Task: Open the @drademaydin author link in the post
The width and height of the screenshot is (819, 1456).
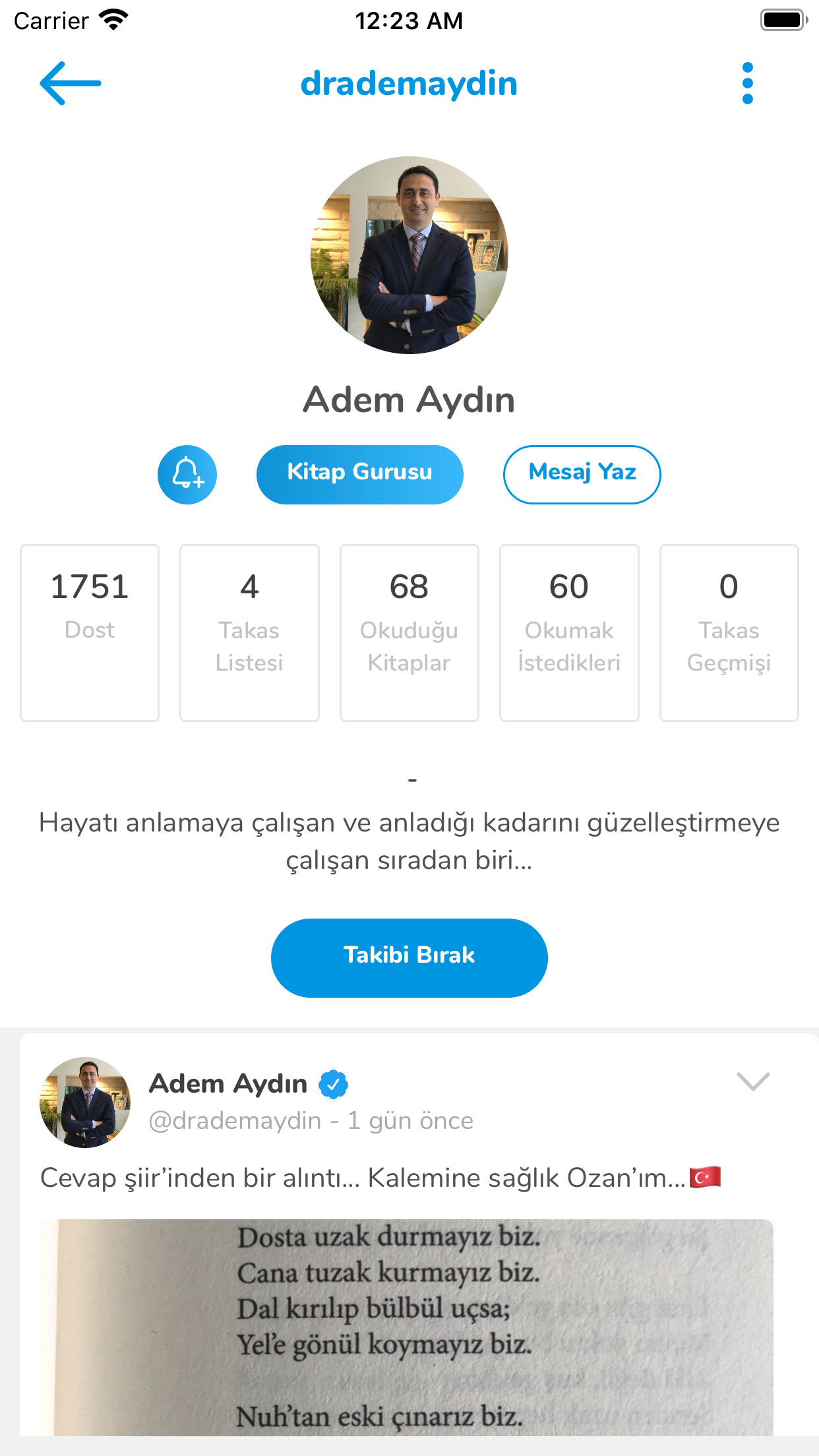Action: (235, 1120)
